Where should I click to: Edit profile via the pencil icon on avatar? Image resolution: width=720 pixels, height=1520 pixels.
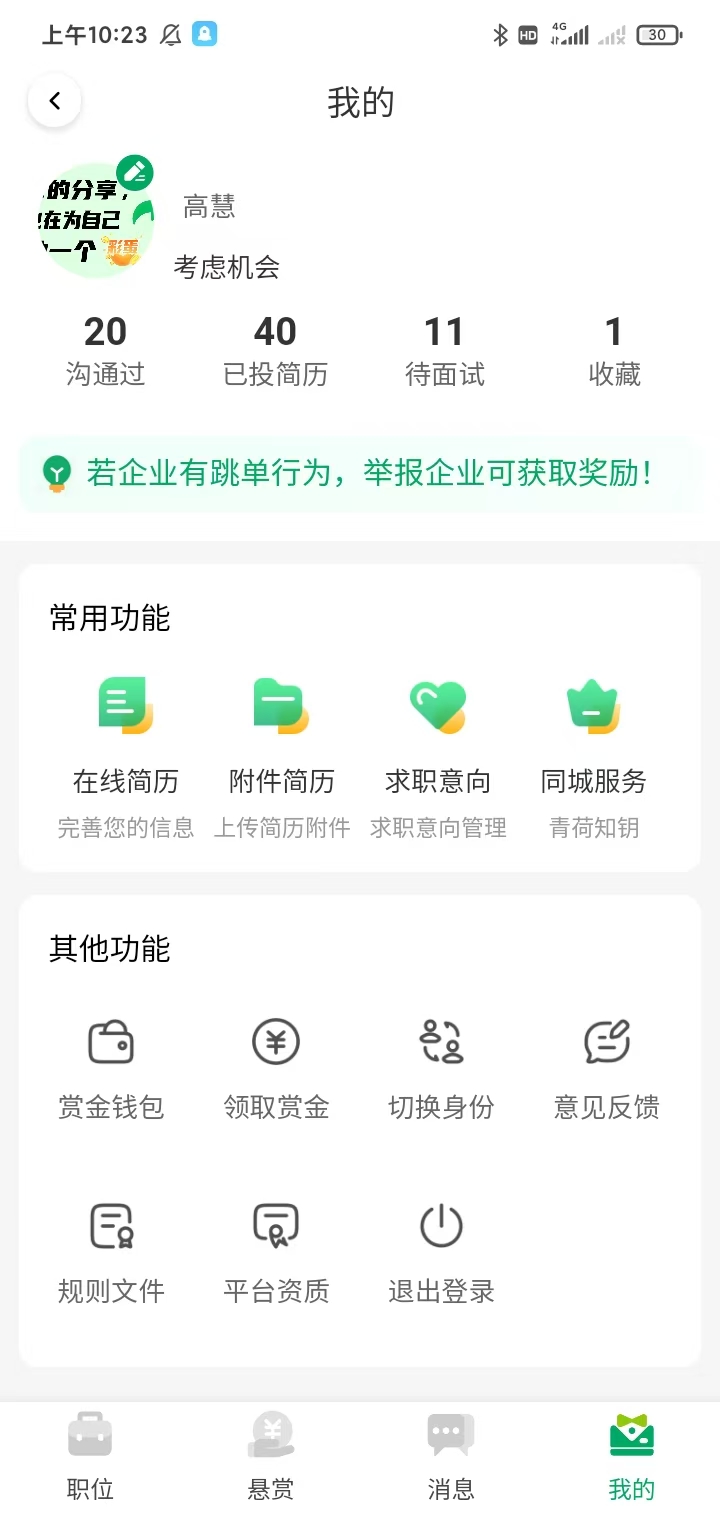[x=135, y=171]
